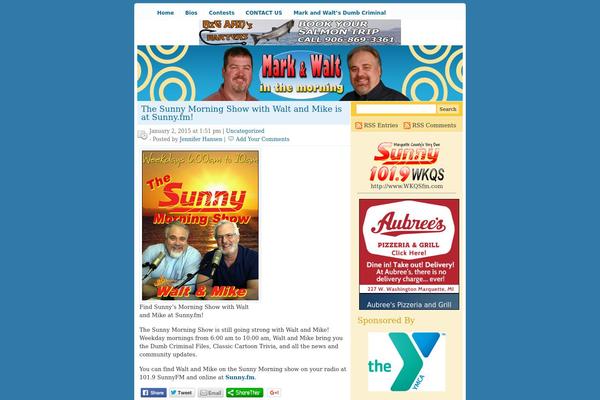Go to the Bios page
The width and height of the screenshot is (600, 400).
(191, 12)
